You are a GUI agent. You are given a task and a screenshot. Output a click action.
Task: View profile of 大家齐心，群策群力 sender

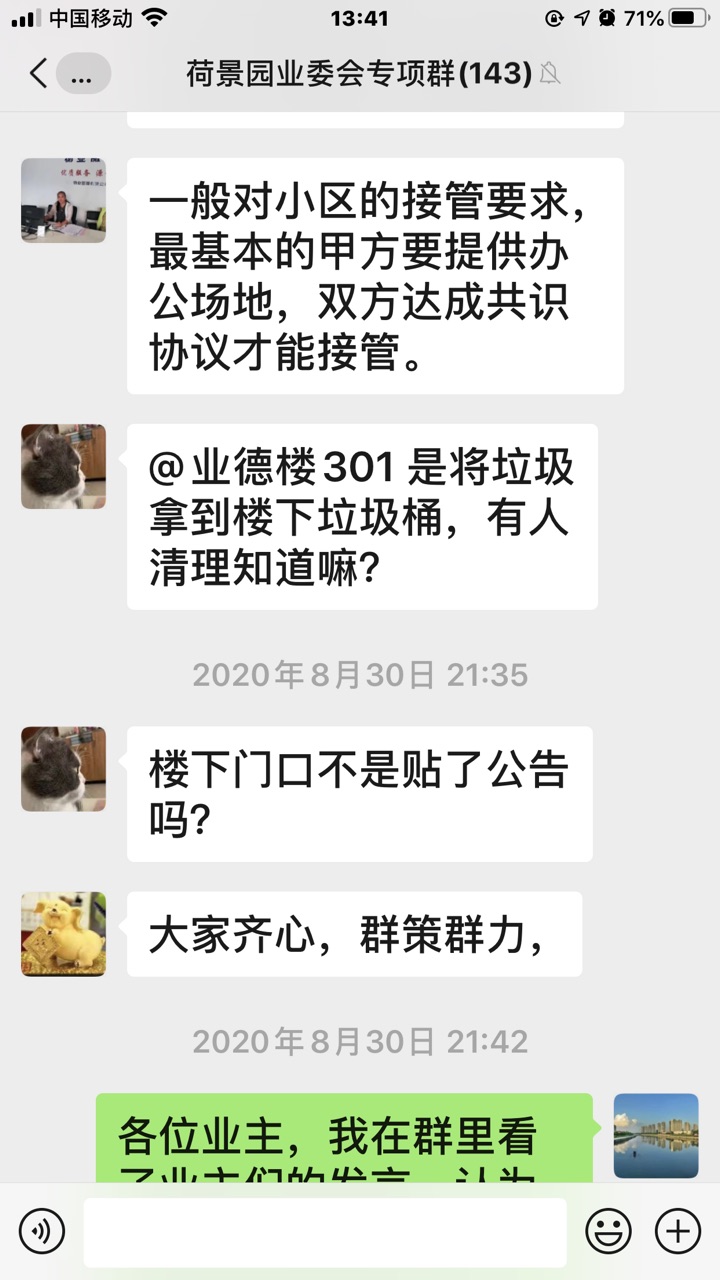coord(63,934)
